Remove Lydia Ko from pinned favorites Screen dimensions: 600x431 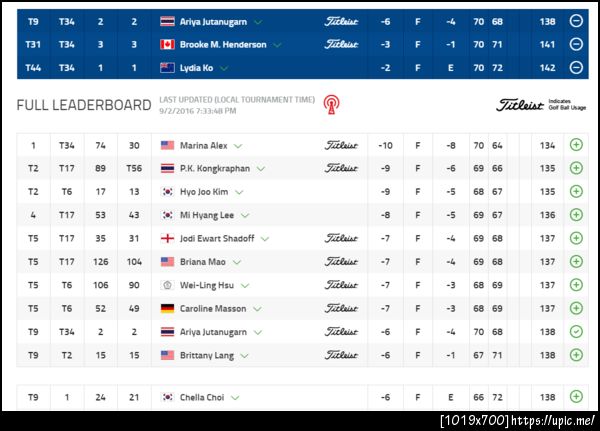pyautogui.click(x=575, y=67)
